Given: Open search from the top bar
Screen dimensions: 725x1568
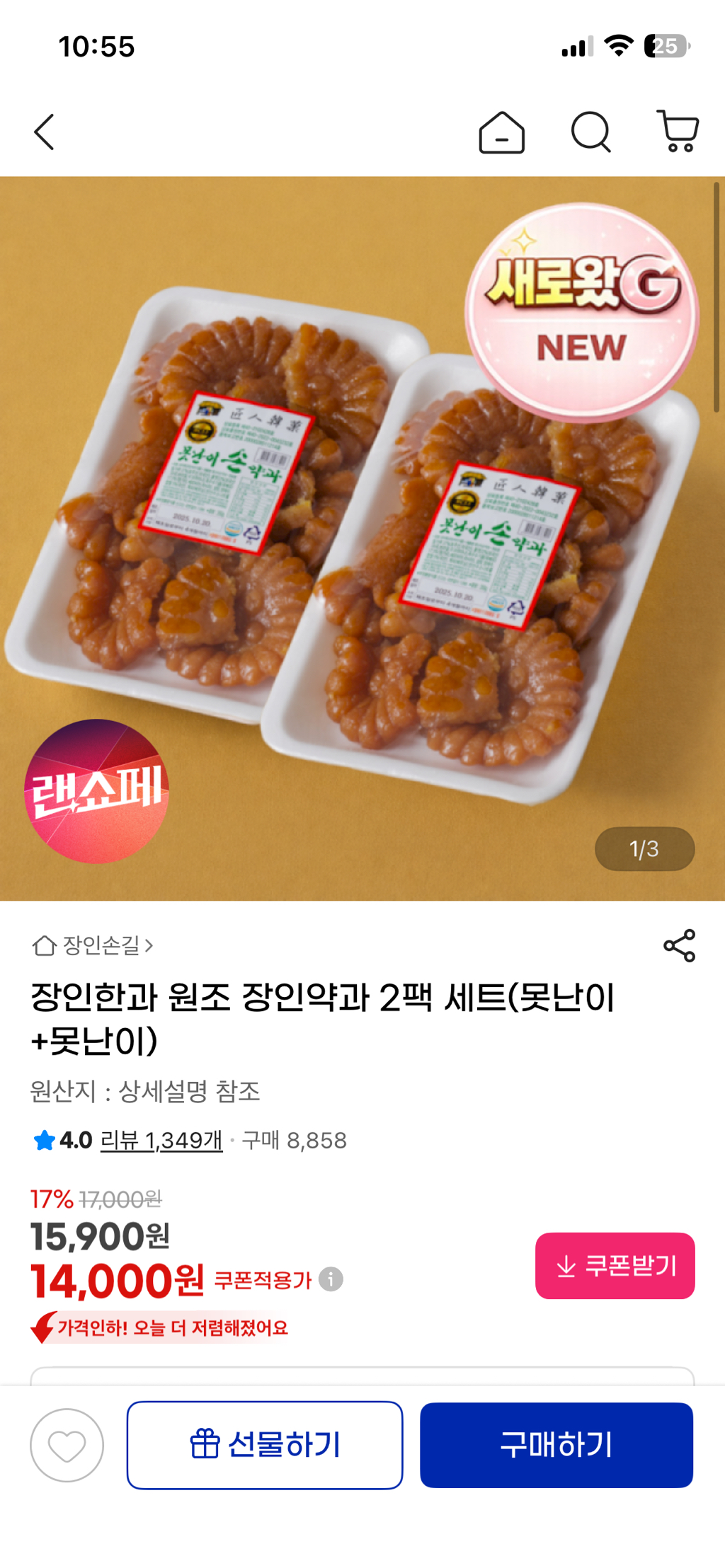Looking at the screenshot, I should [x=590, y=132].
